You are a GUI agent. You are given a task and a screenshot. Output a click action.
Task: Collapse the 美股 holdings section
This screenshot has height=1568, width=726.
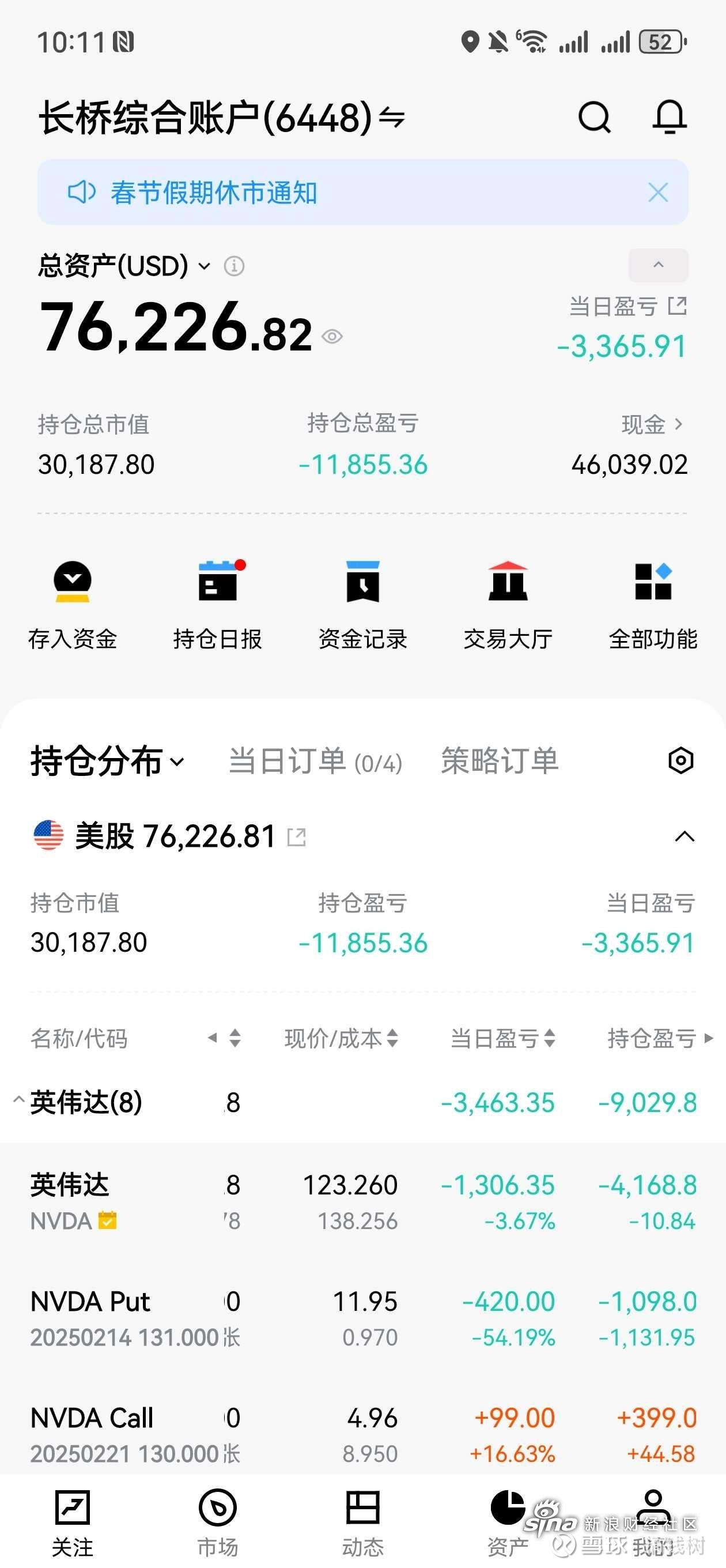(x=685, y=836)
